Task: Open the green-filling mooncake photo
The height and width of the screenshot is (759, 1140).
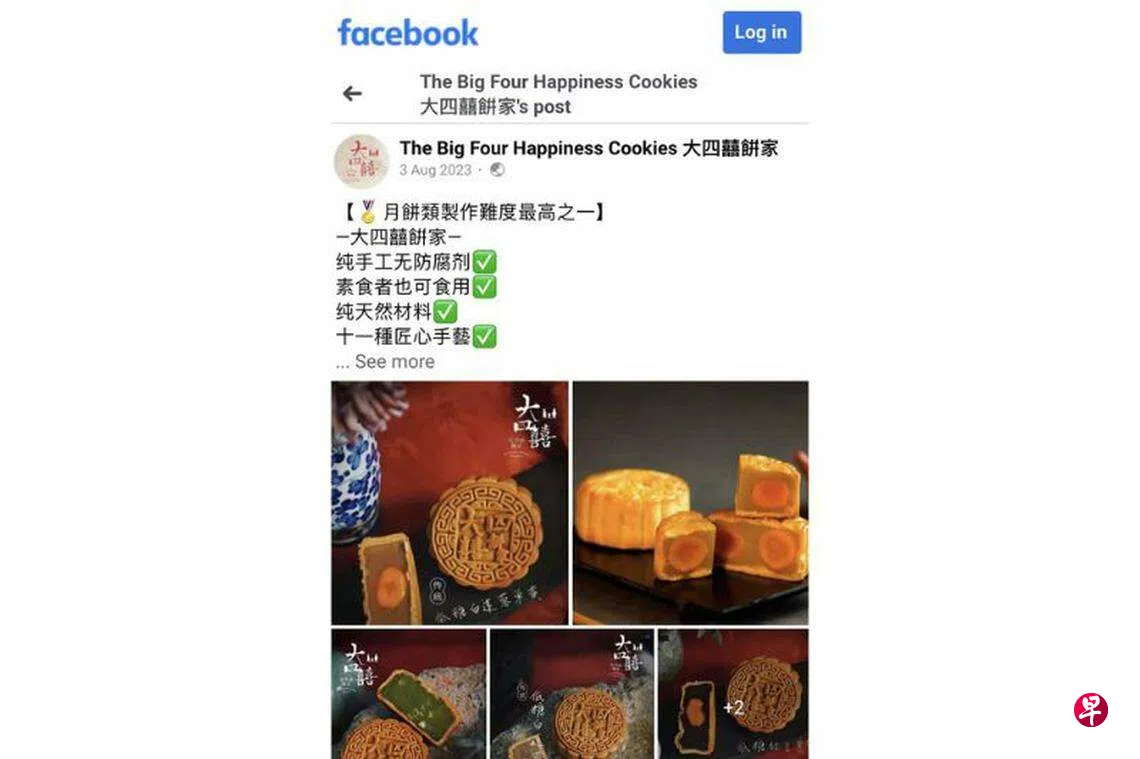Action: tap(409, 693)
